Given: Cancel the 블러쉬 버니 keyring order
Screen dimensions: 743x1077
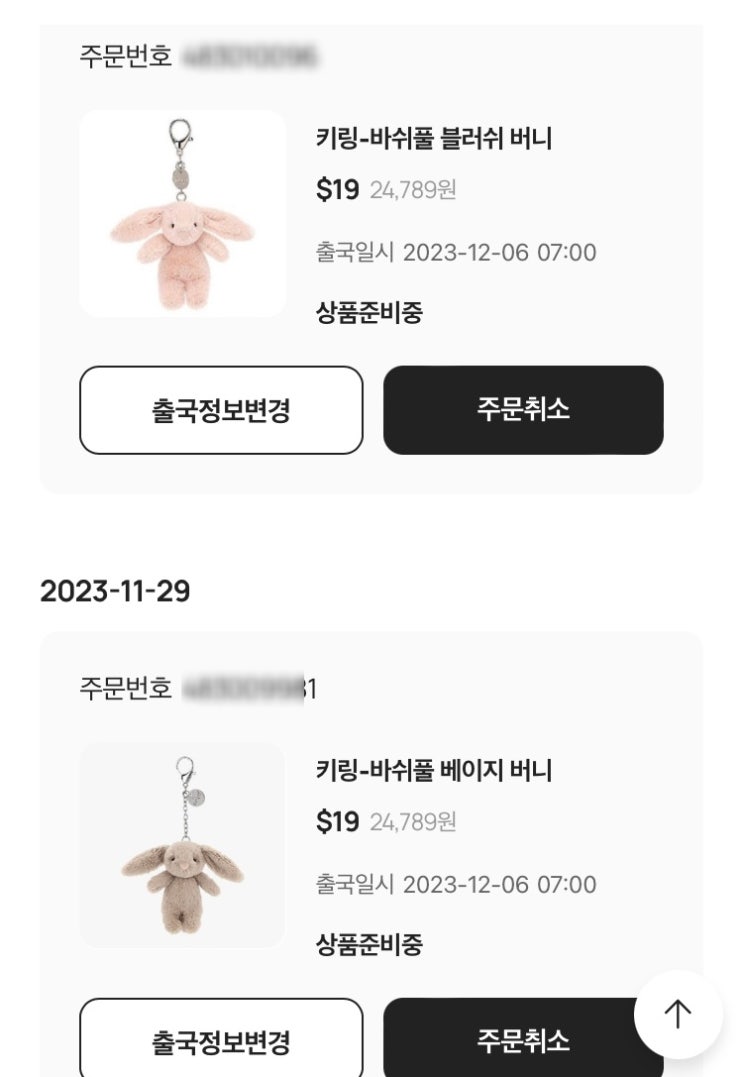Looking at the screenshot, I should 523,410.
